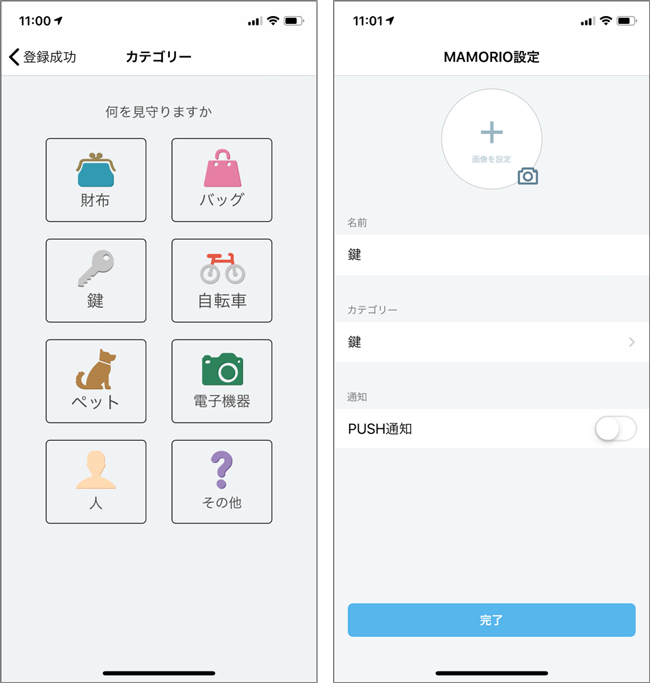Pick the 鍵 category tile
The width and height of the screenshot is (650, 683).
96,280
